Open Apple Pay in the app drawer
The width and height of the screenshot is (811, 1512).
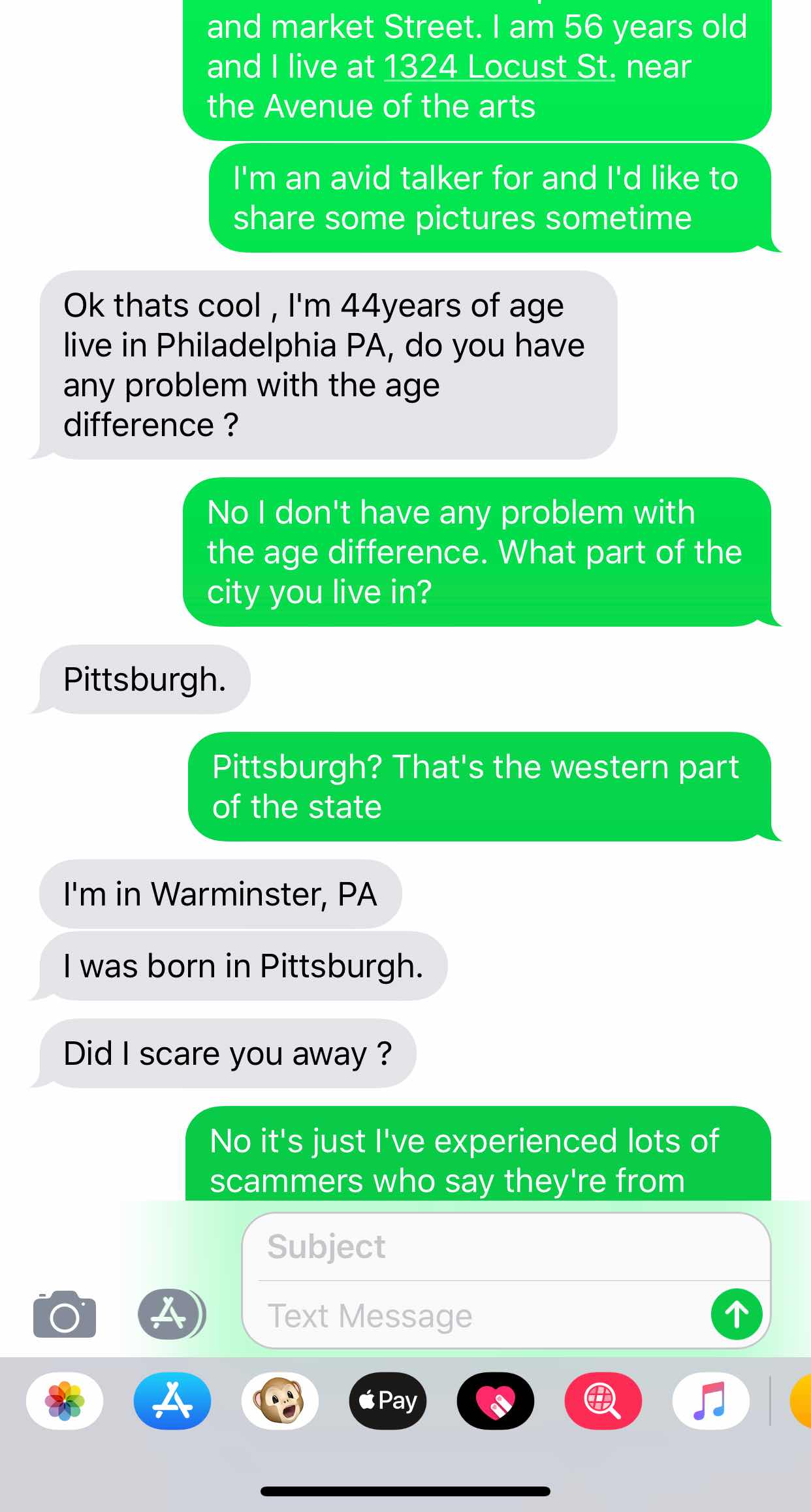pyautogui.click(x=388, y=1401)
